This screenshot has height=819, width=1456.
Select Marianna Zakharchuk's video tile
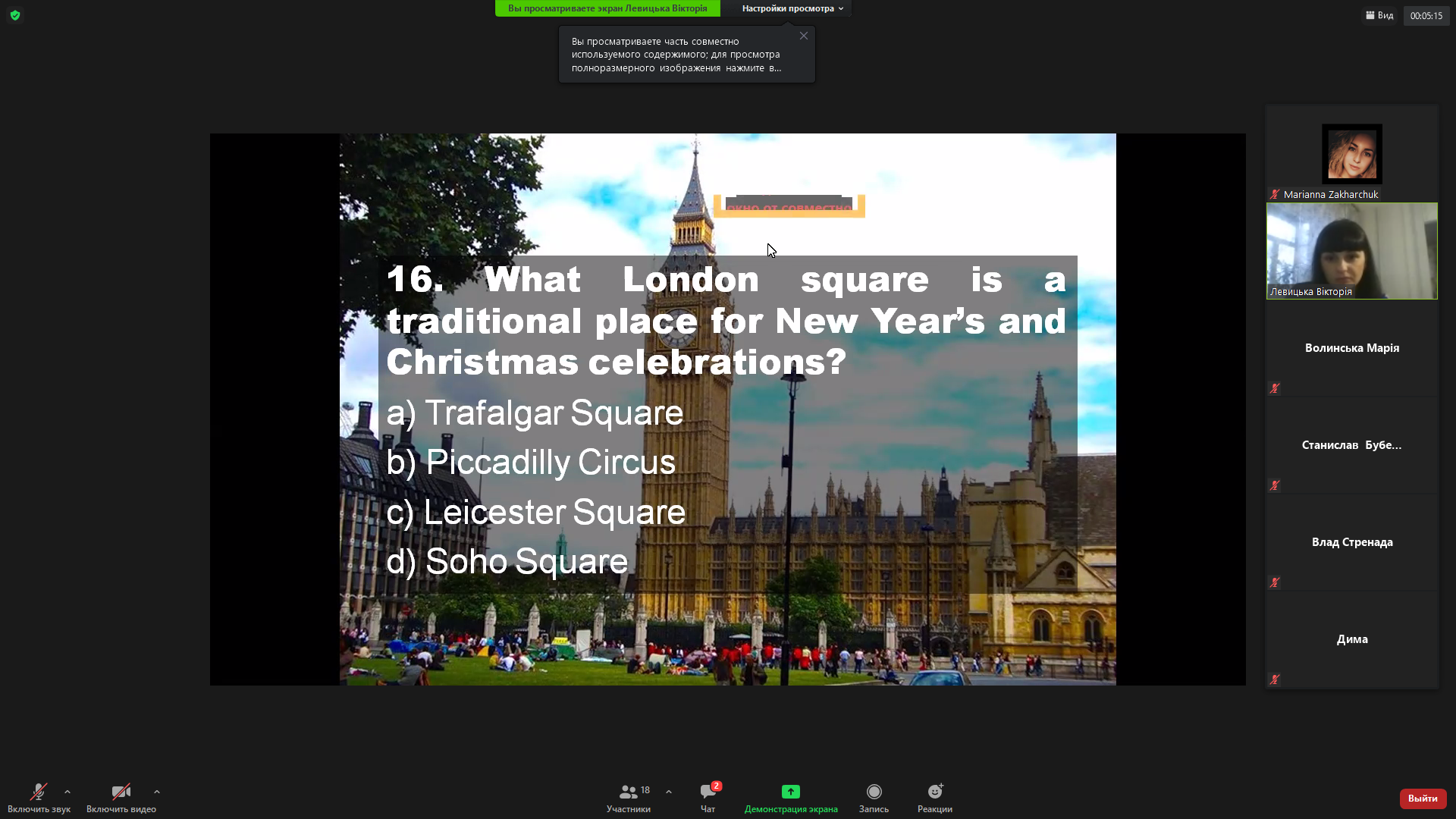[x=1352, y=154]
